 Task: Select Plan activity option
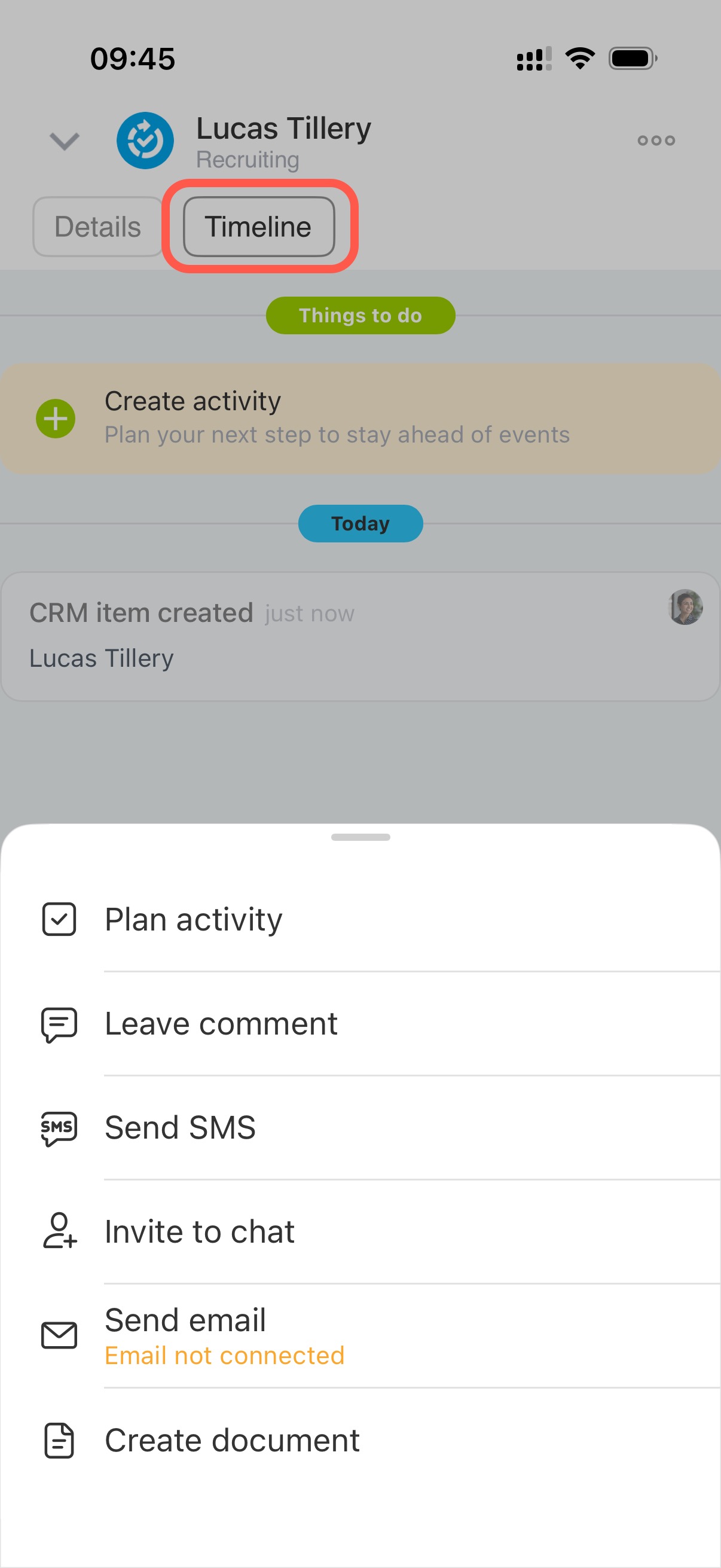pyautogui.click(x=194, y=919)
